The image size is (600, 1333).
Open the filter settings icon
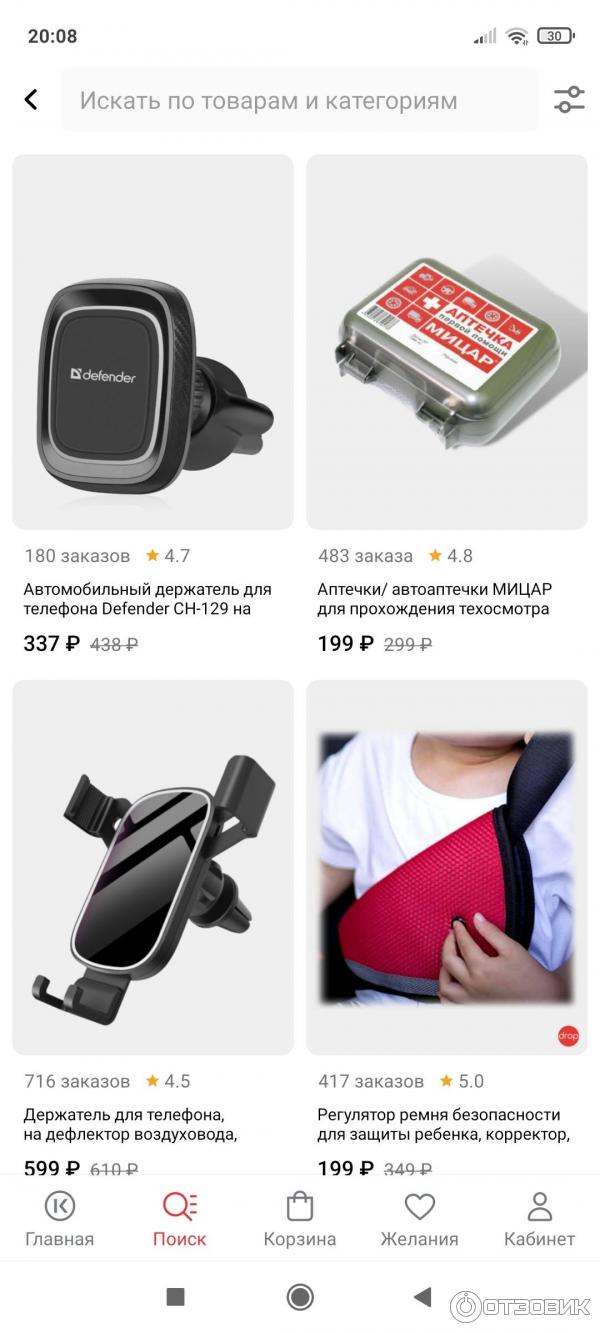pos(569,100)
